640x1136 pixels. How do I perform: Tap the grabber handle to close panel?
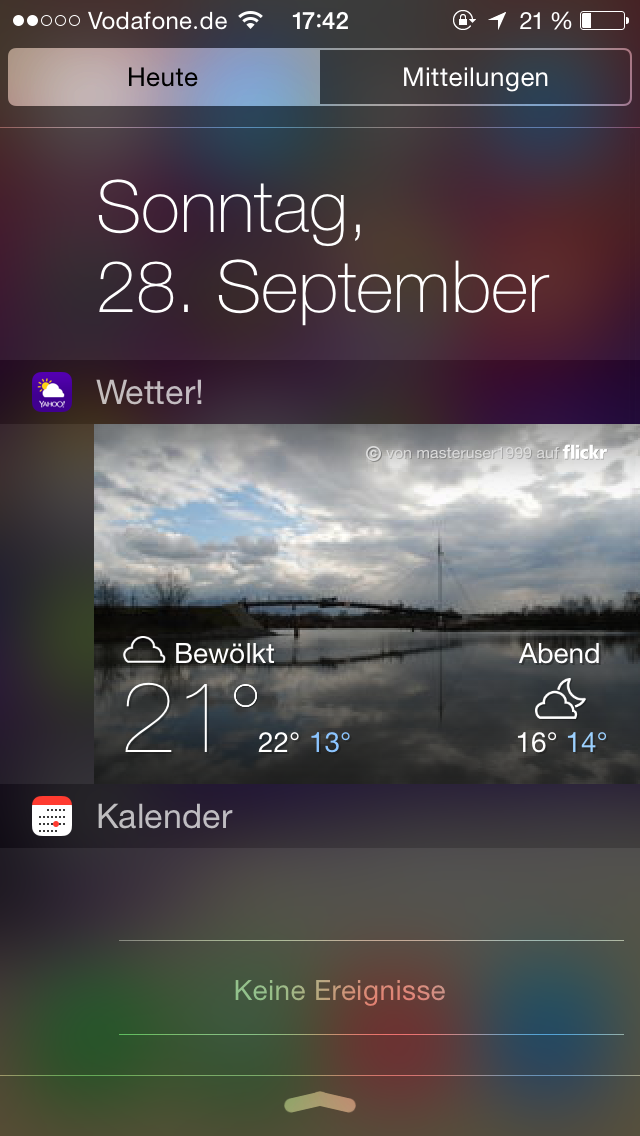320,1103
